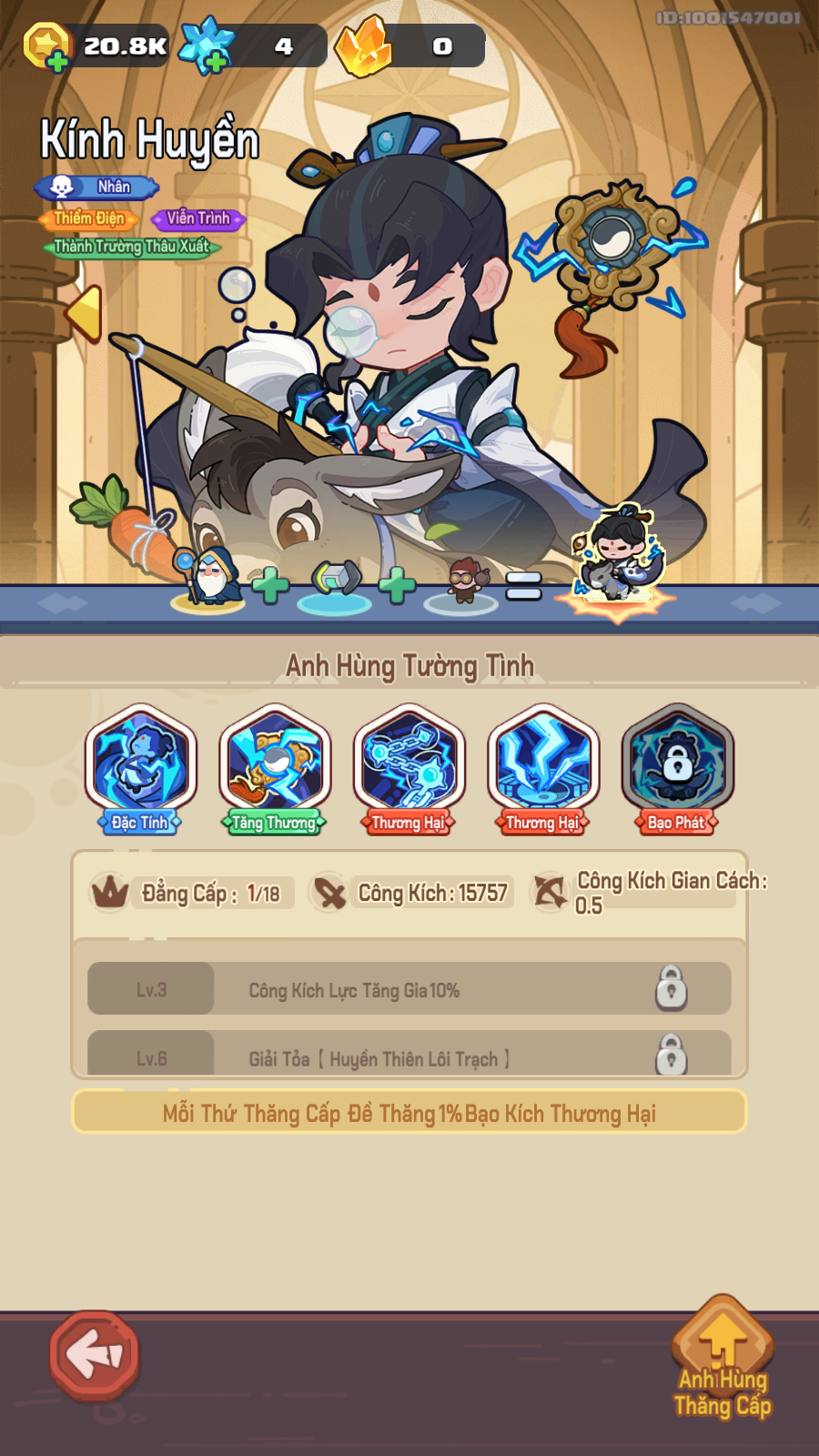Go back with the red arrow button
Screen dimensions: 819x1456
[x=95, y=1356]
